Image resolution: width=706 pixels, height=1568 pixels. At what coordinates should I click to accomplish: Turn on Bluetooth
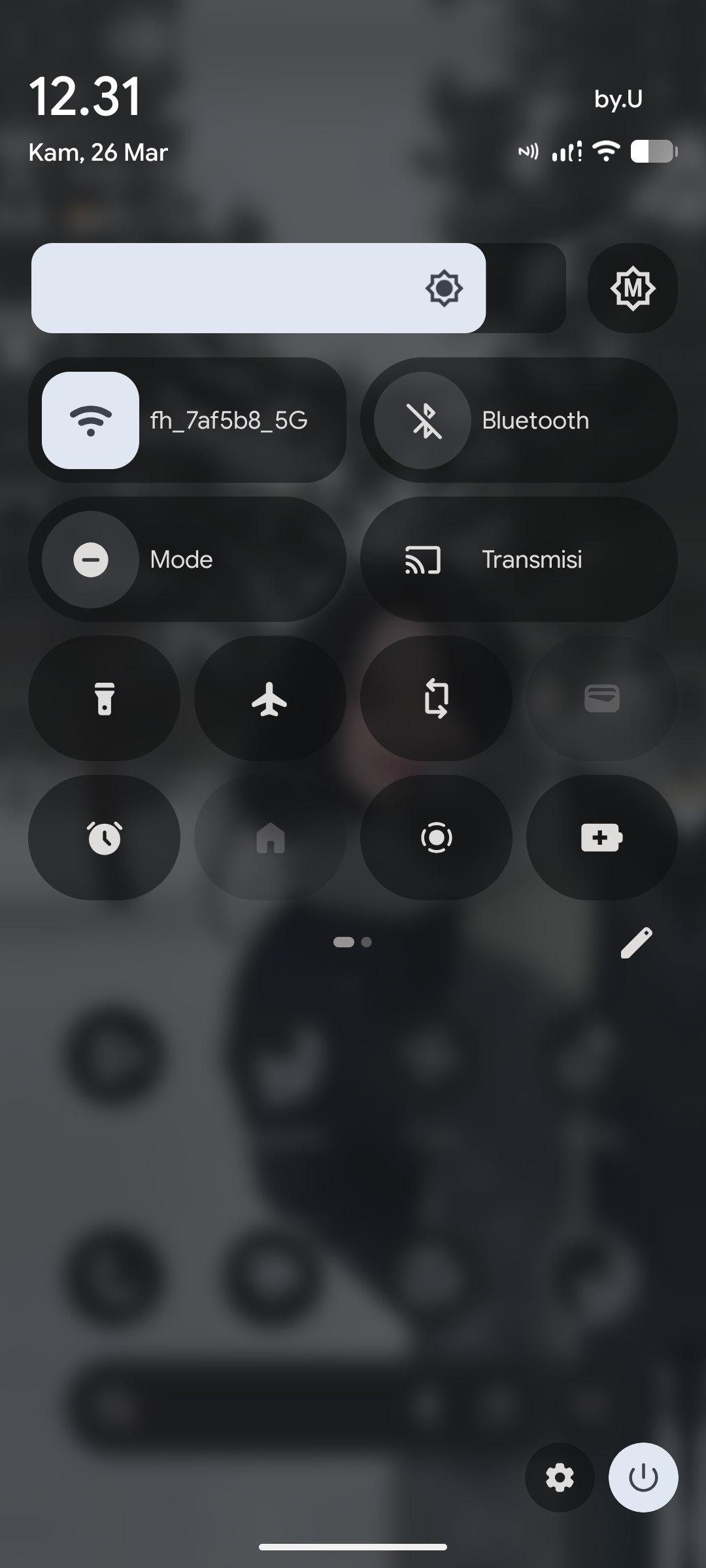(x=423, y=420)
